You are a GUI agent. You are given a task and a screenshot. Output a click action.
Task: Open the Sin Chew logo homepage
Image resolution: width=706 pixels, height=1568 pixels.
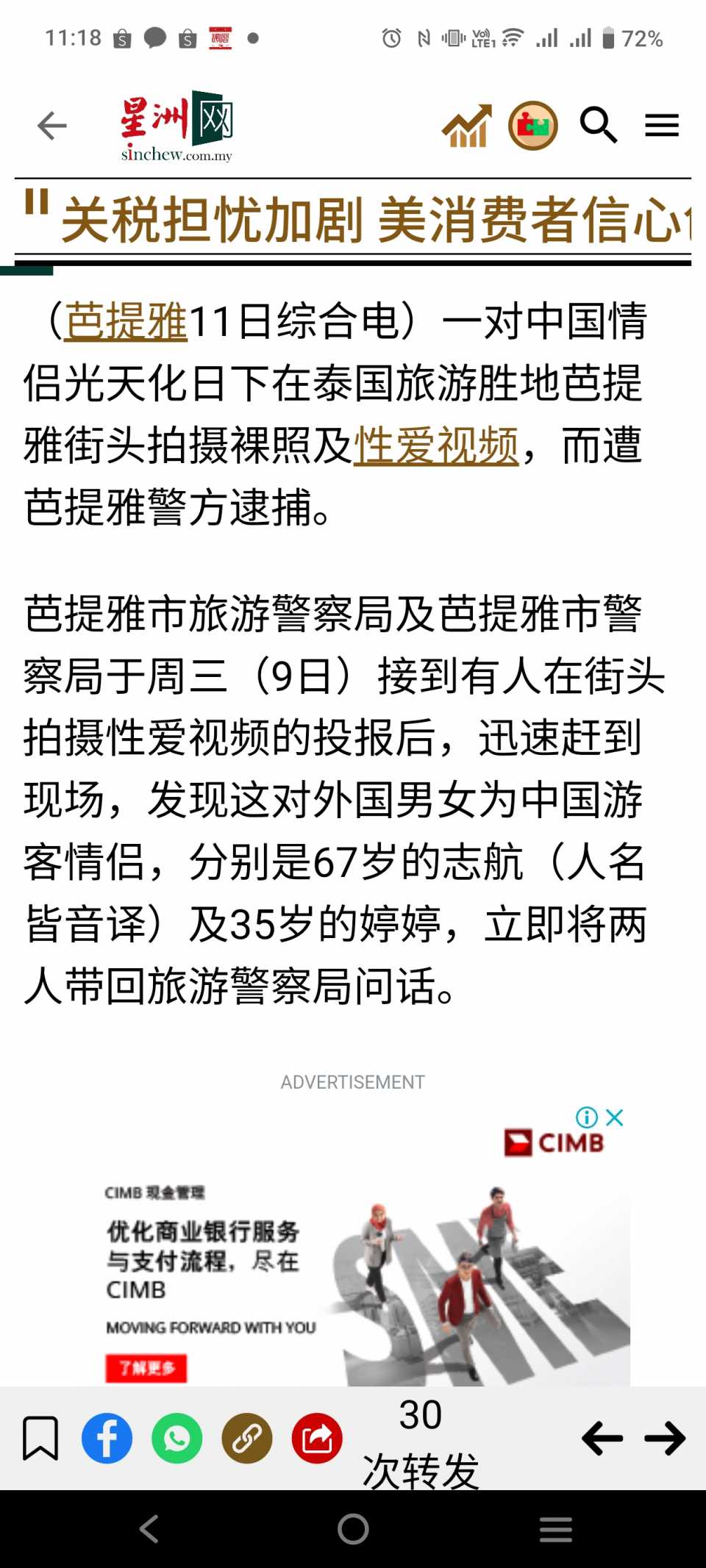177,126
